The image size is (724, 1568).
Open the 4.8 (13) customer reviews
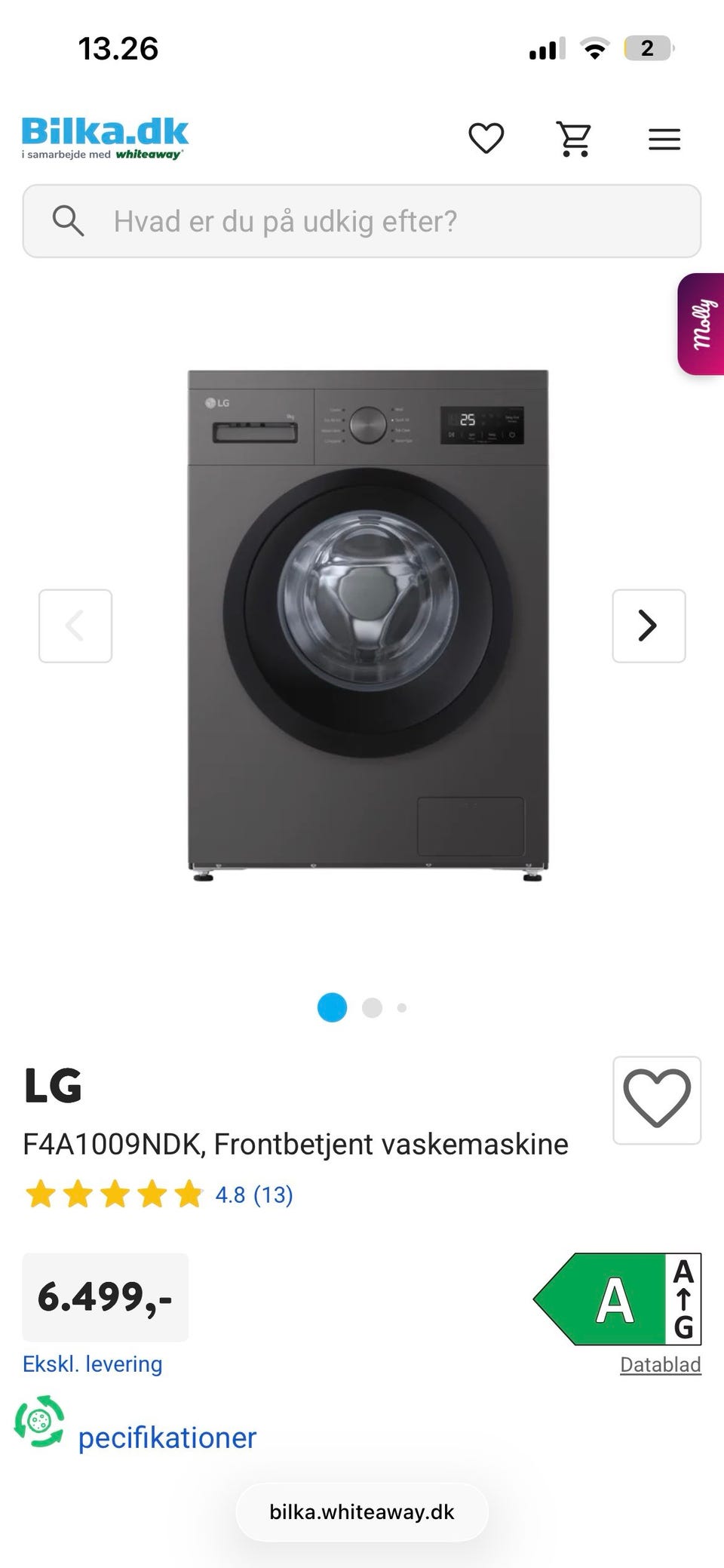pos(253,1194)
